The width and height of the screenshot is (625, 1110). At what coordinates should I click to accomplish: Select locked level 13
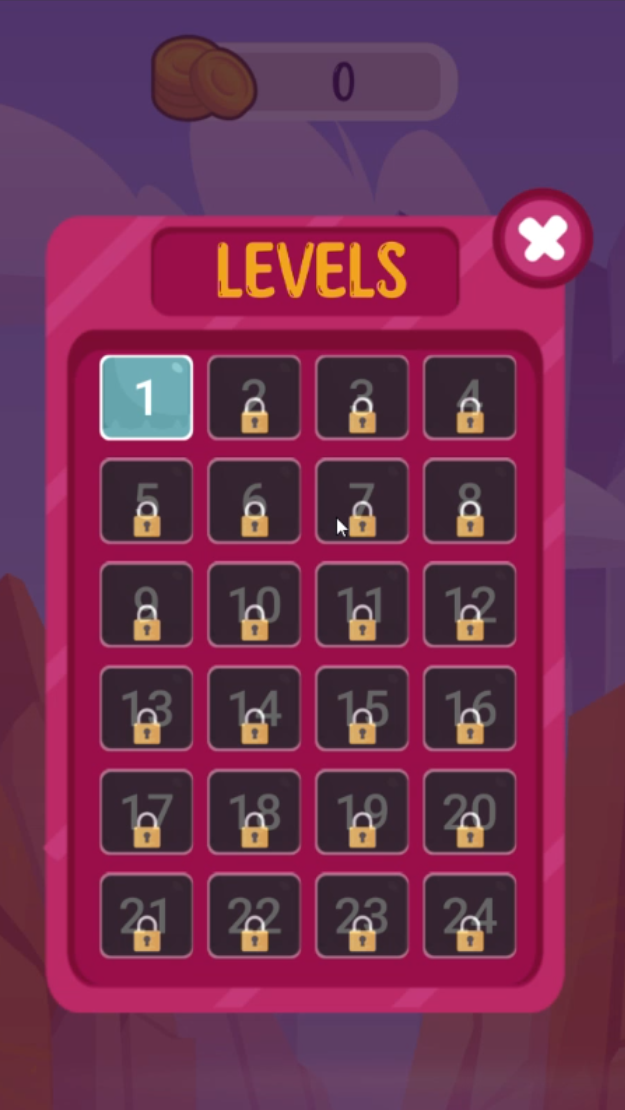coord(146,708)
